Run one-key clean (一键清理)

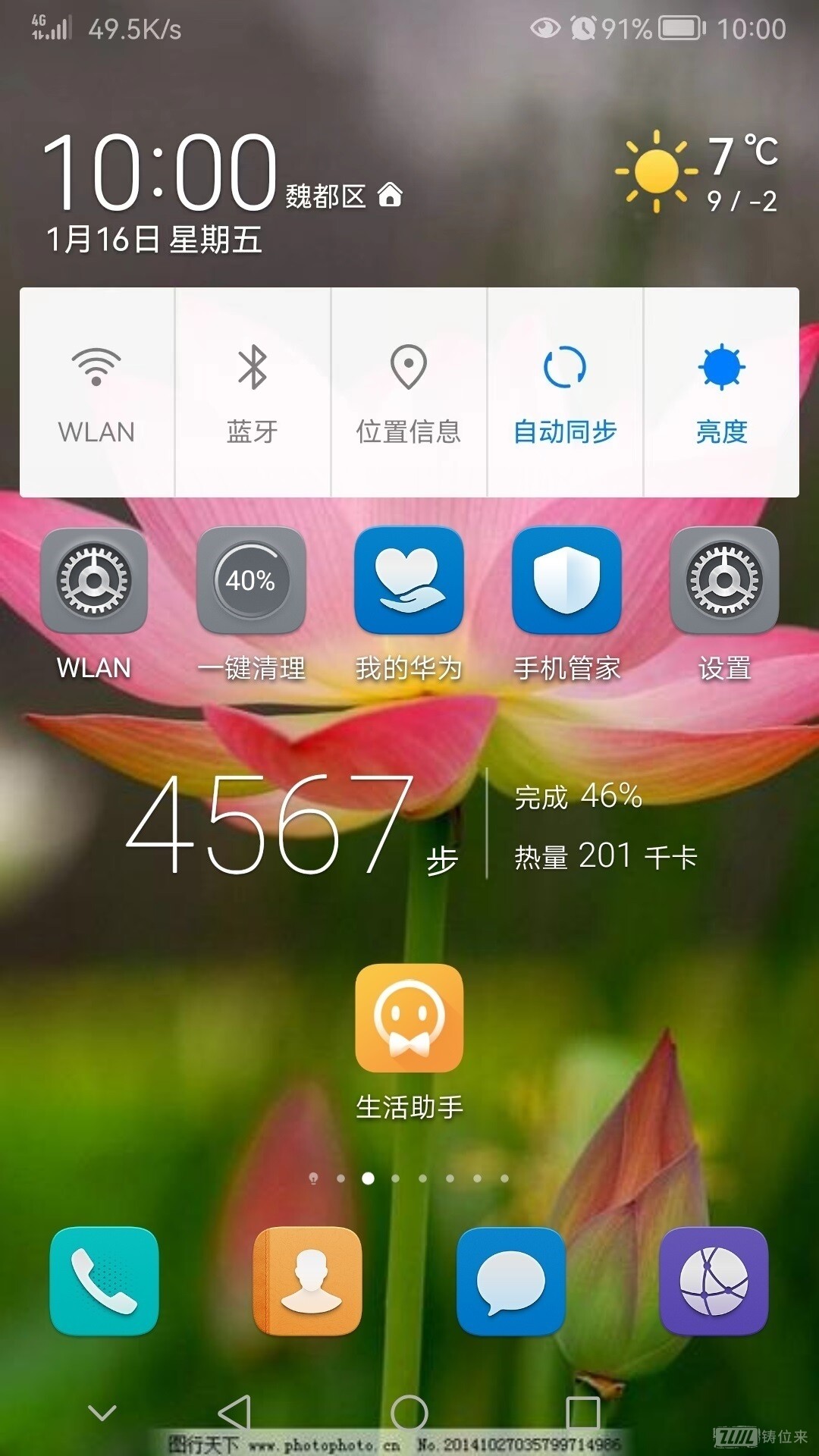251,581
